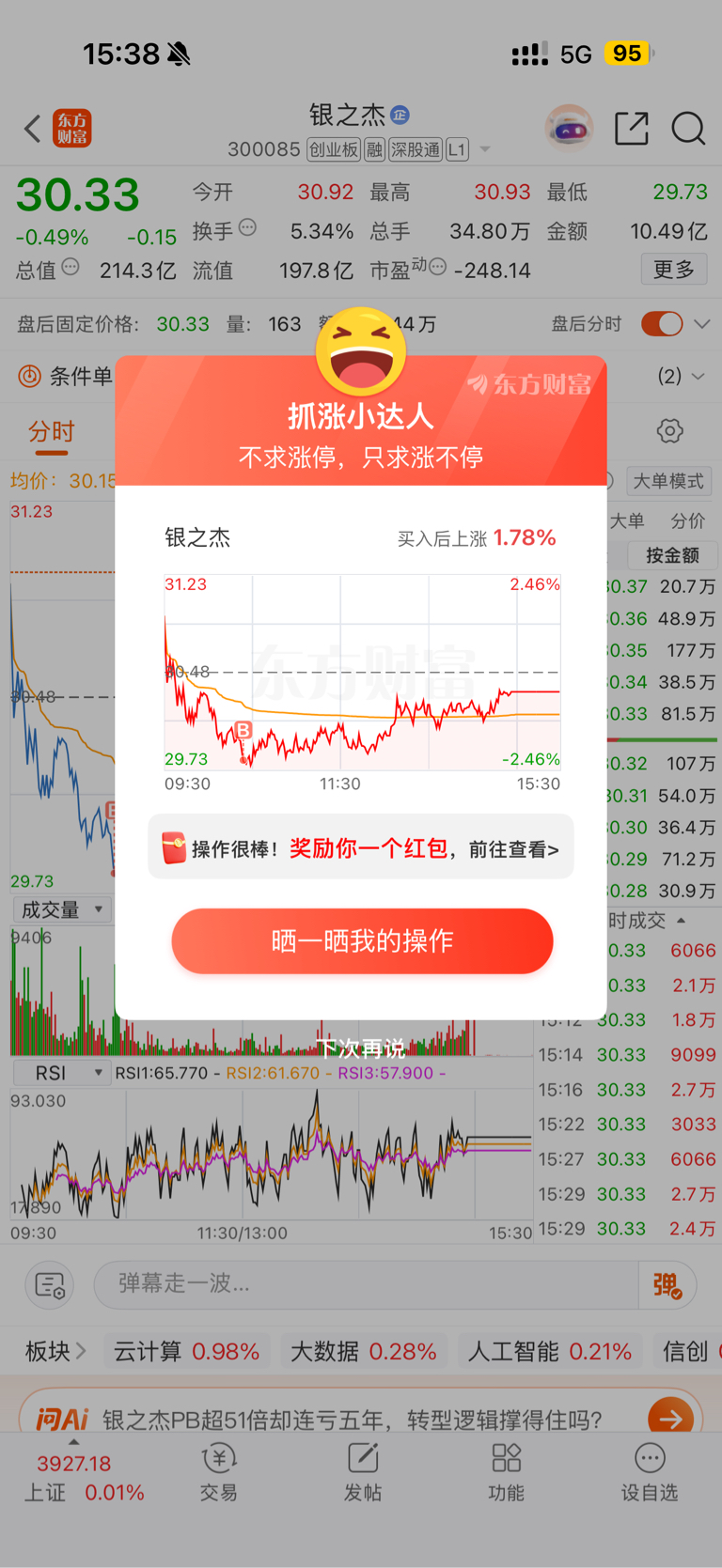This screenshot has width=722, height=1568.
Task: Switch to 分时 chart tab
Action: [x=51, y=432]
